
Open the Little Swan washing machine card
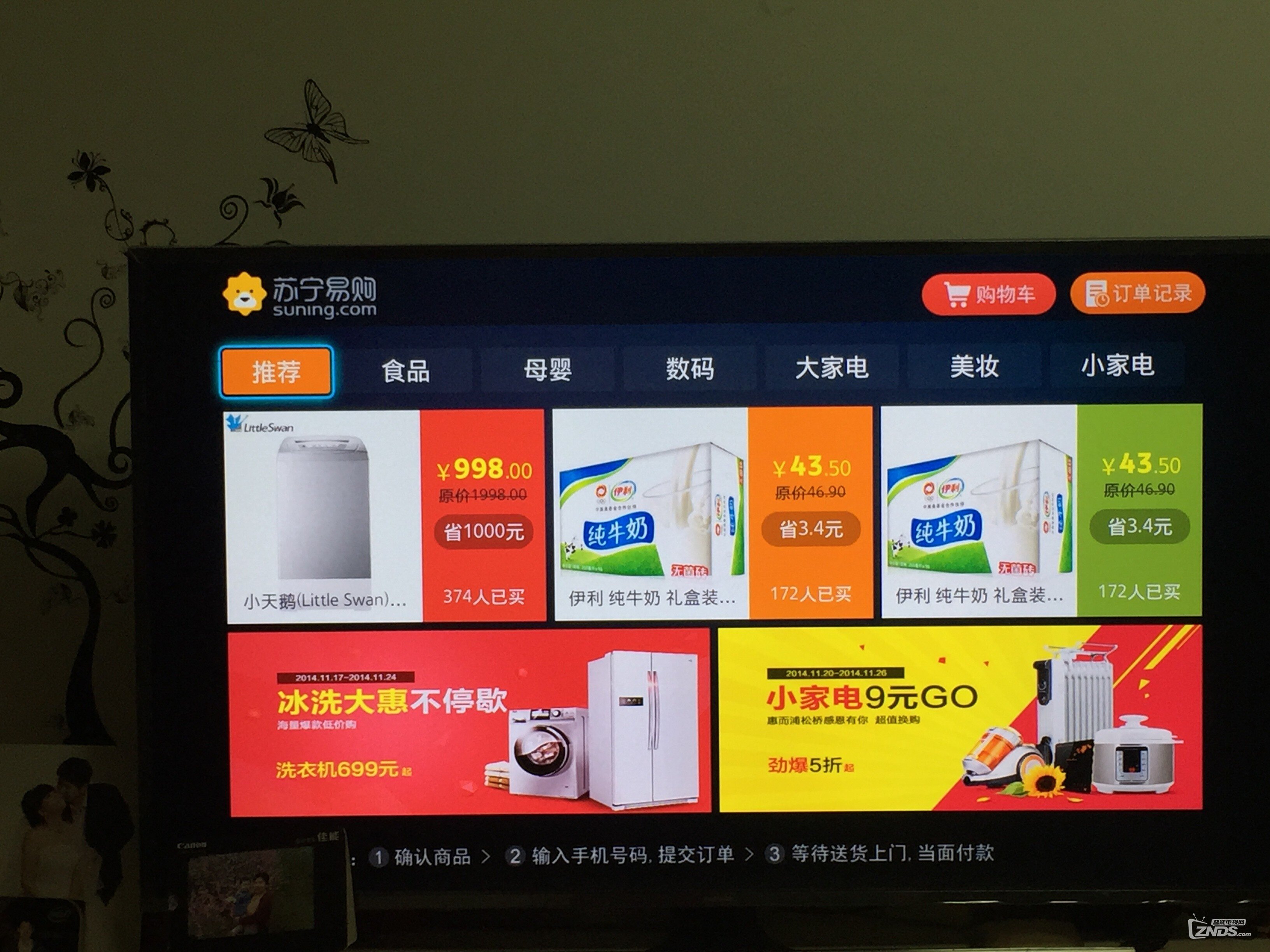tap(385, 515)
